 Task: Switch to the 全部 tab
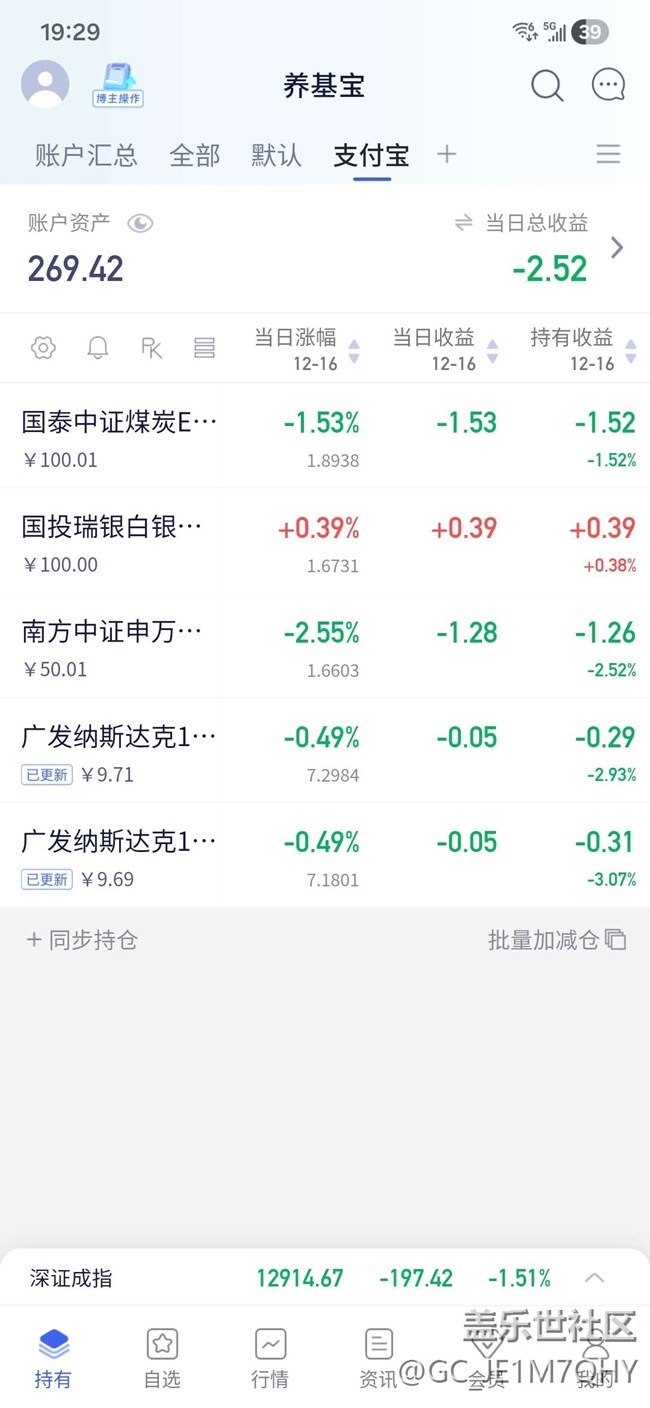195,155
